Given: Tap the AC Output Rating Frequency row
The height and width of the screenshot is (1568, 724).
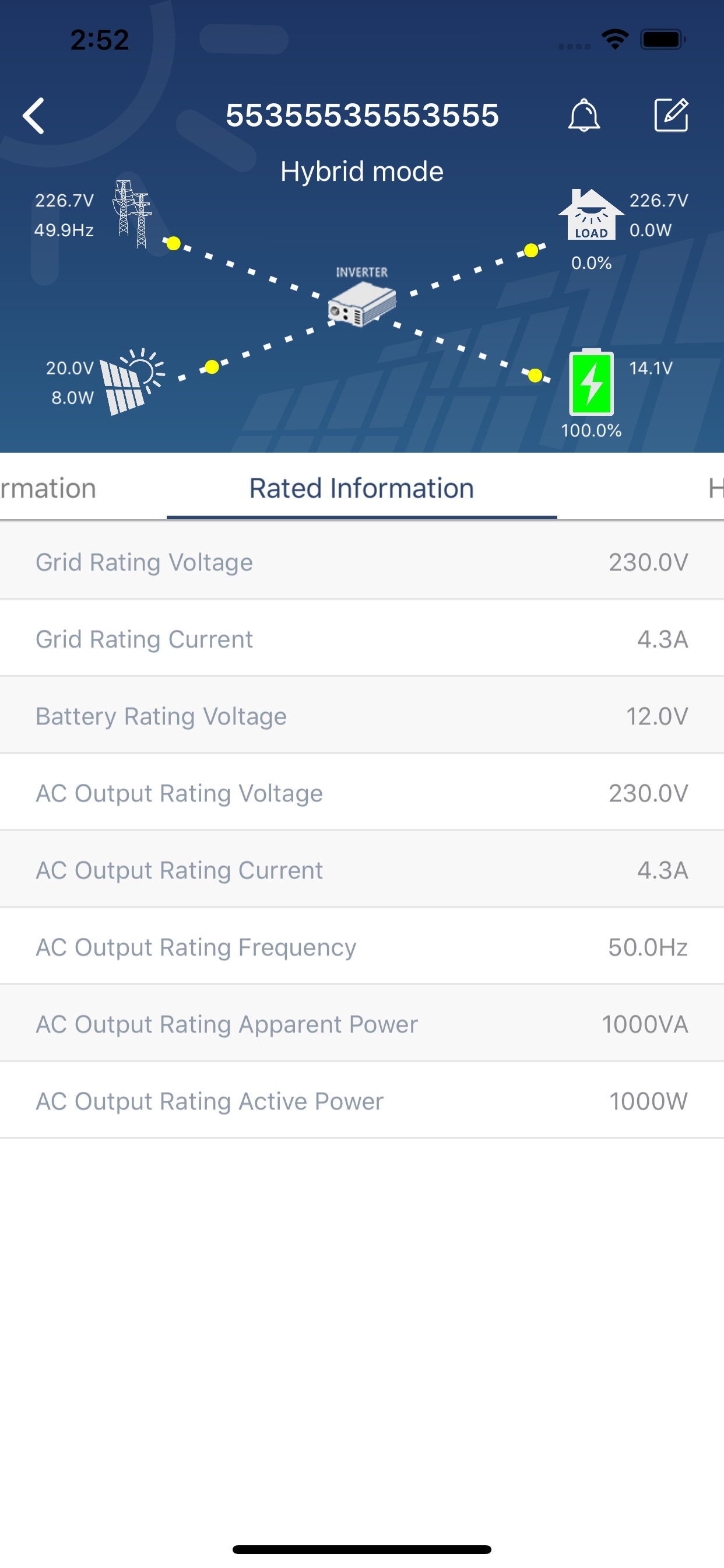Looking at the screenshot, I should coord(361,947).
